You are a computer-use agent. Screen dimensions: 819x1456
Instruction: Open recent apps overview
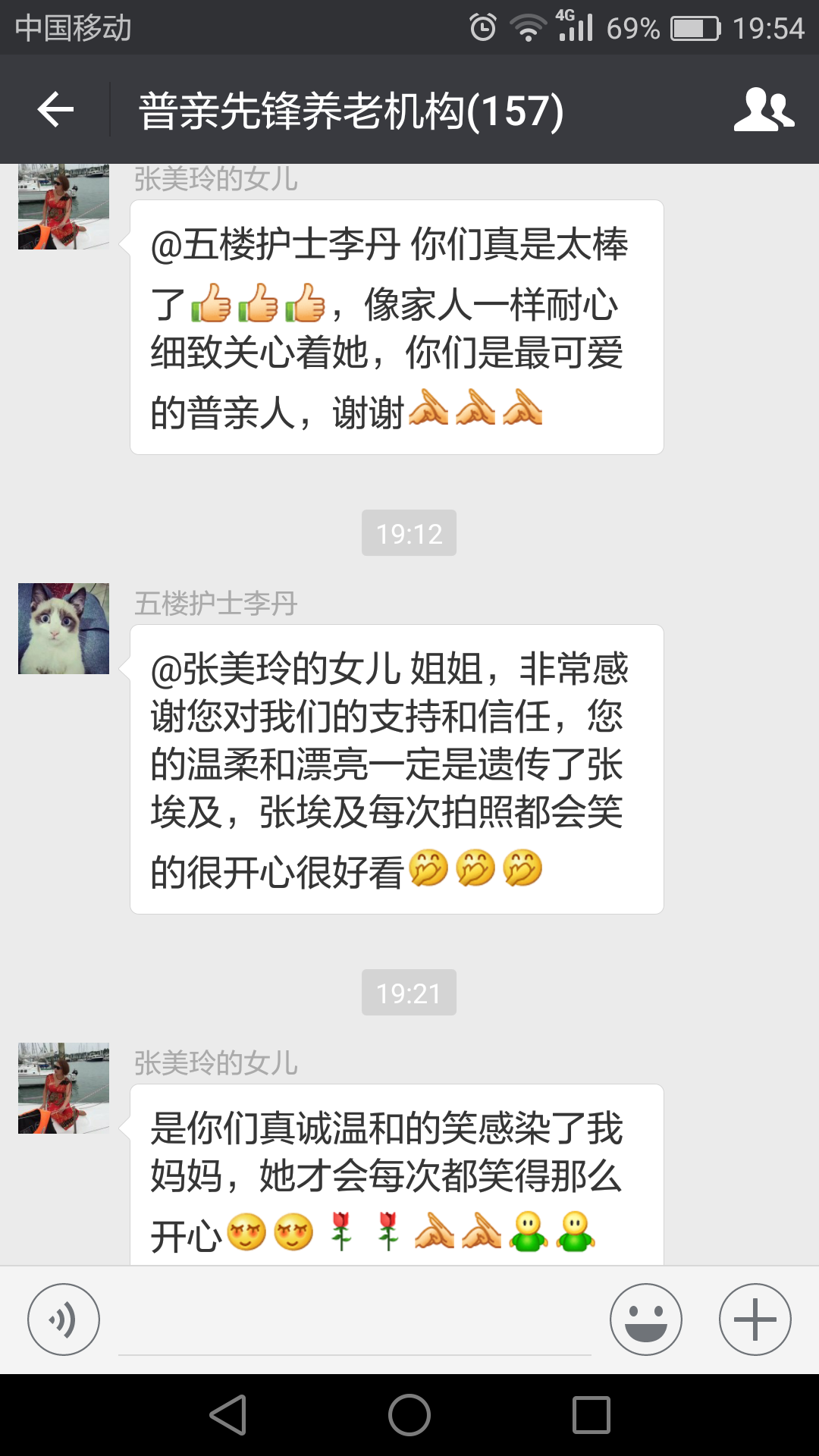click(x=591, y=1415)
